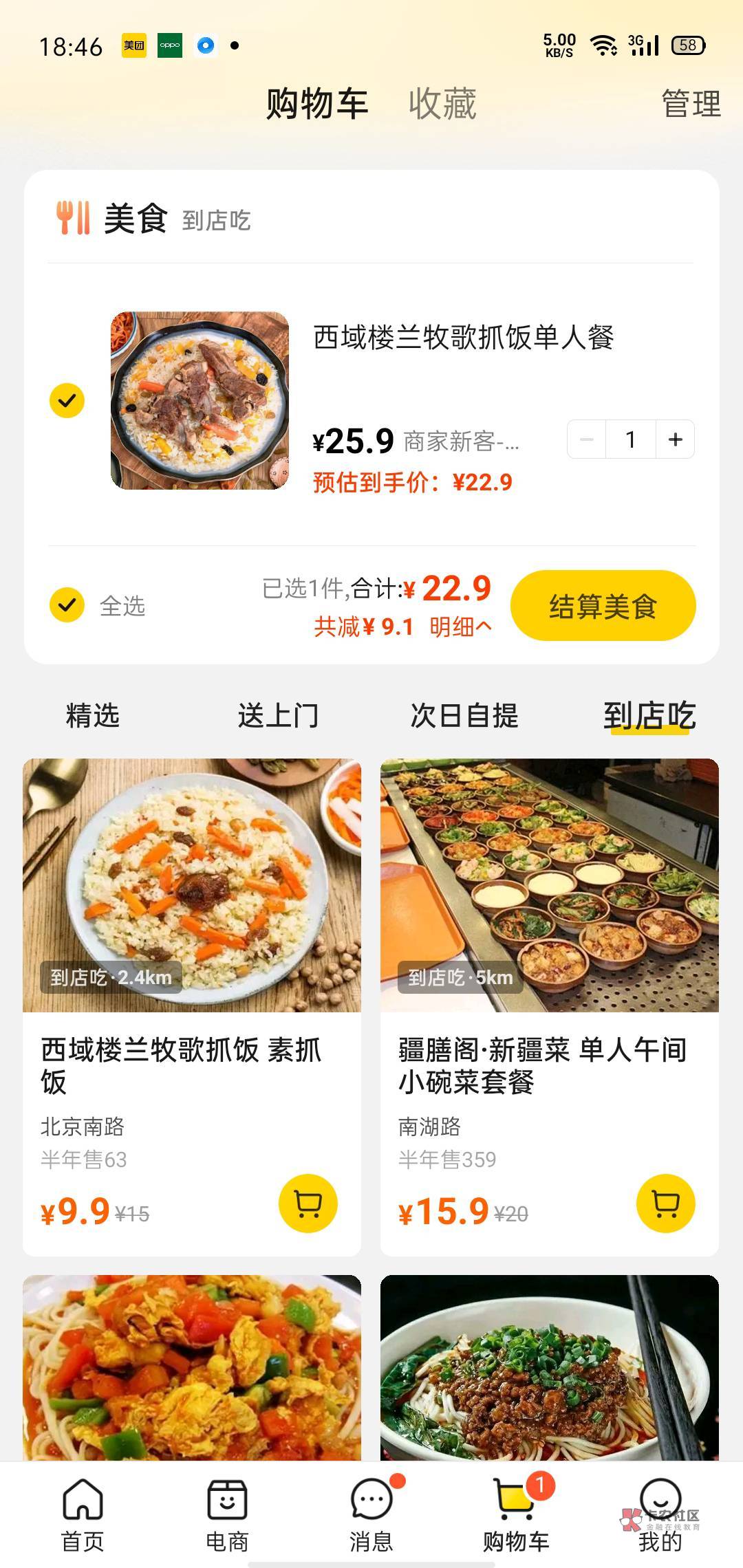Add 素抓饭 at ¥9.9 to cart
The image size is (743, 1568).
tap(308, 1204)
